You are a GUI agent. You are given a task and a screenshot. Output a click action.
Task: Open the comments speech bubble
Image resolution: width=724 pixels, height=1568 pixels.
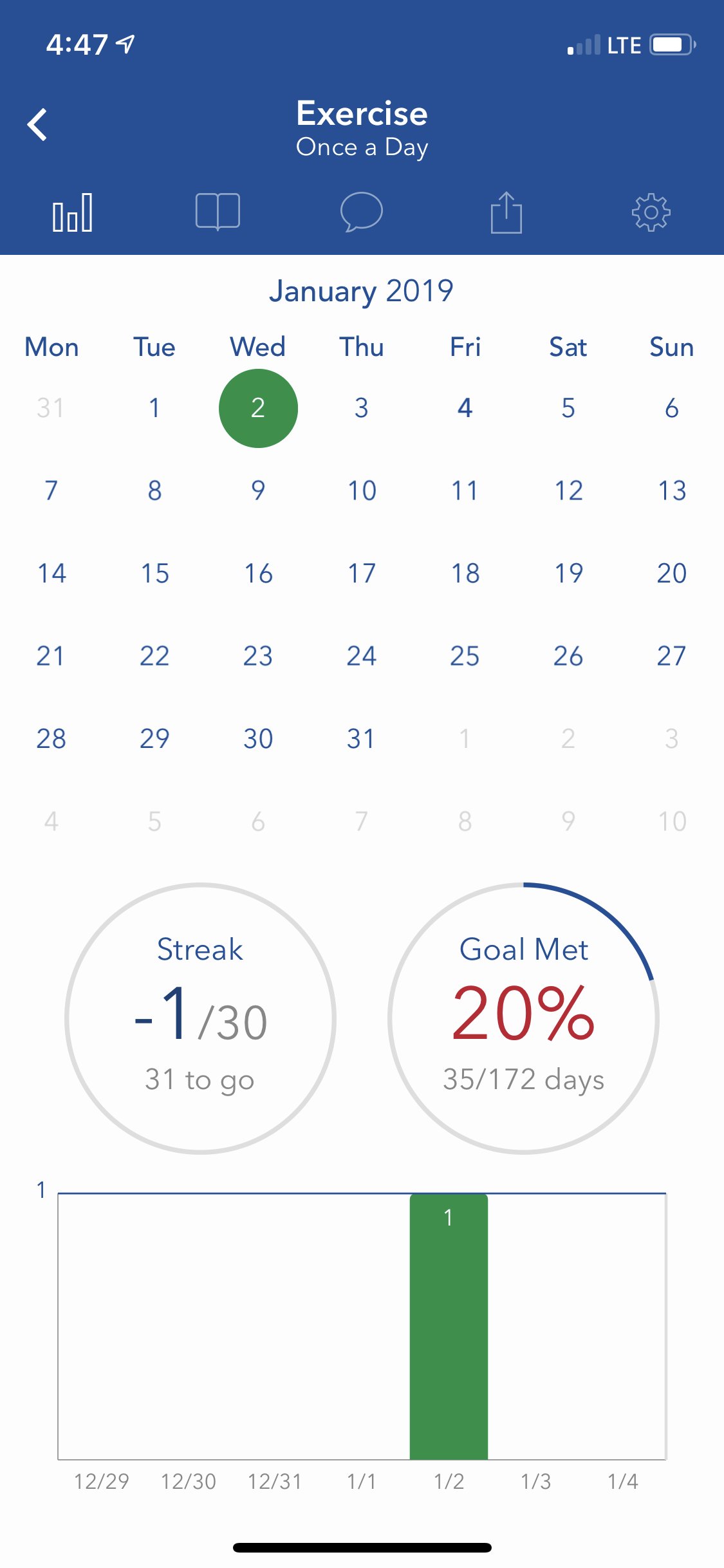click(x=362, y=213)
